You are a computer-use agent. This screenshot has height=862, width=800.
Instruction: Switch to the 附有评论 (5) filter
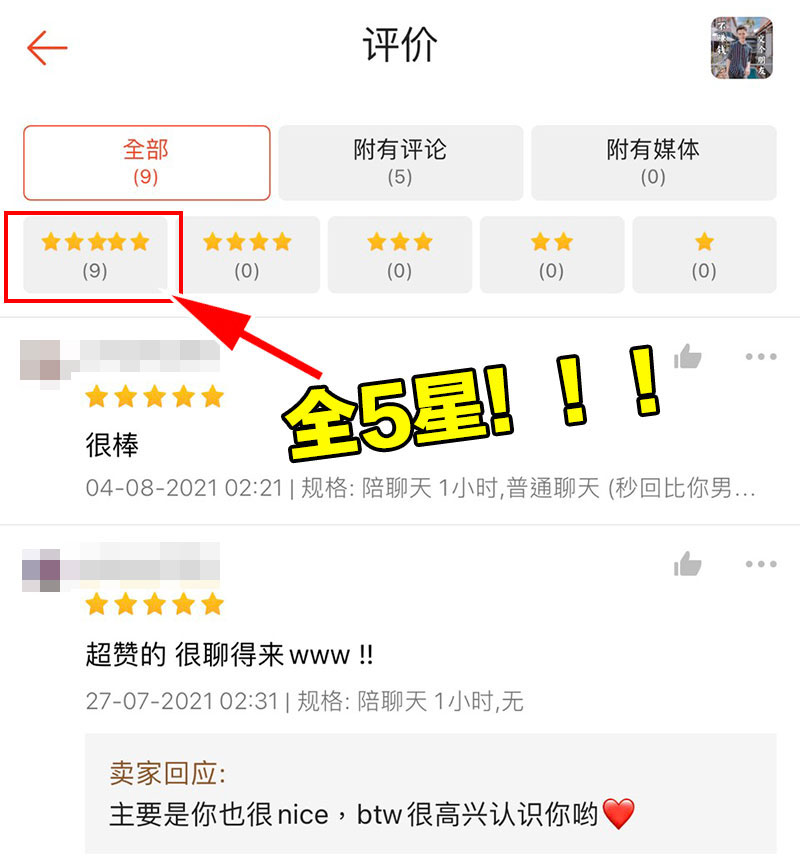click(400, 162)
